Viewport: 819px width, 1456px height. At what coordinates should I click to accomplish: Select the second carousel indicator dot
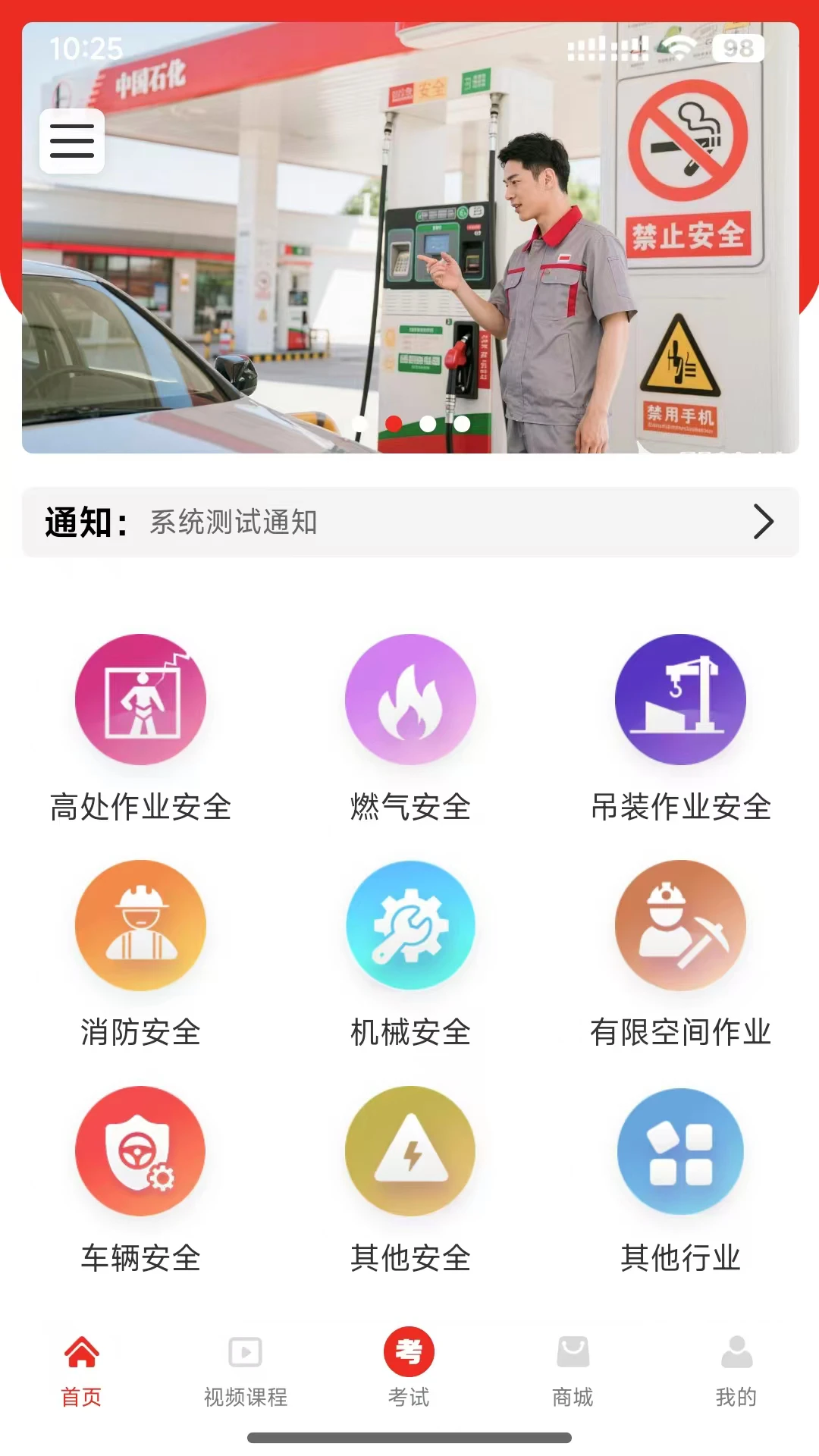pyautogui.click(x=392, y=425)
